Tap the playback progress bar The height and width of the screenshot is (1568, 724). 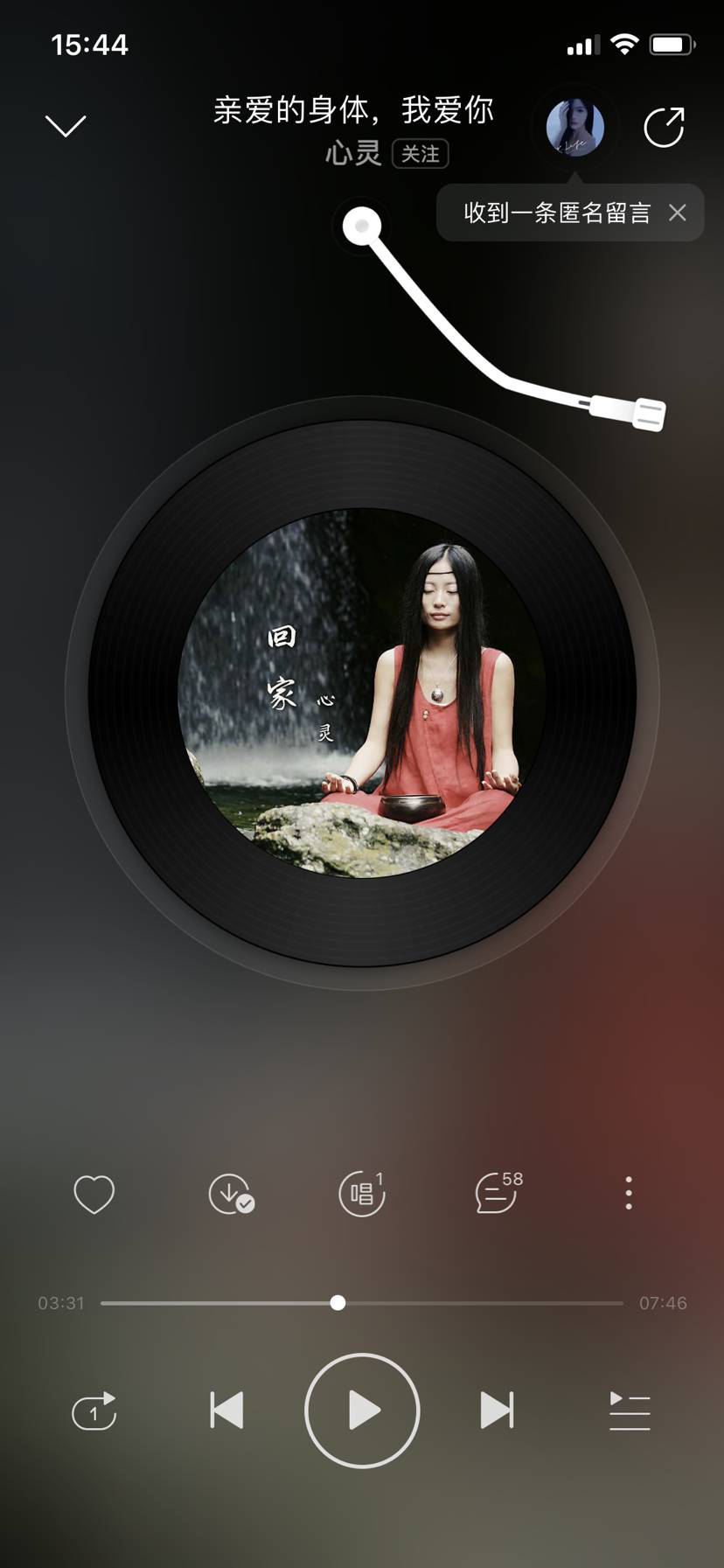(x=362, y=1303)
